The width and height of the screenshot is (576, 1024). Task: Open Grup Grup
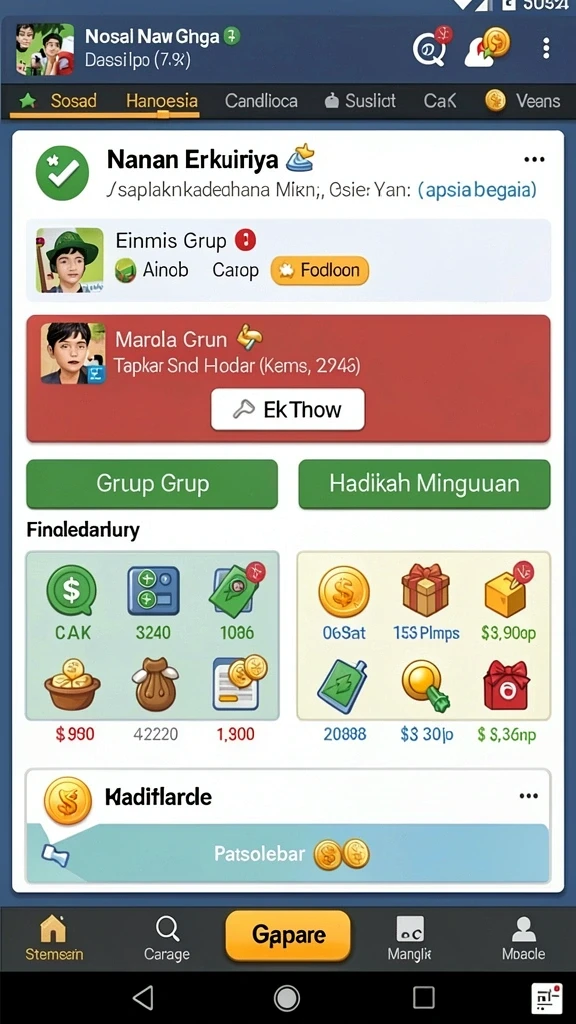(152, 484)
